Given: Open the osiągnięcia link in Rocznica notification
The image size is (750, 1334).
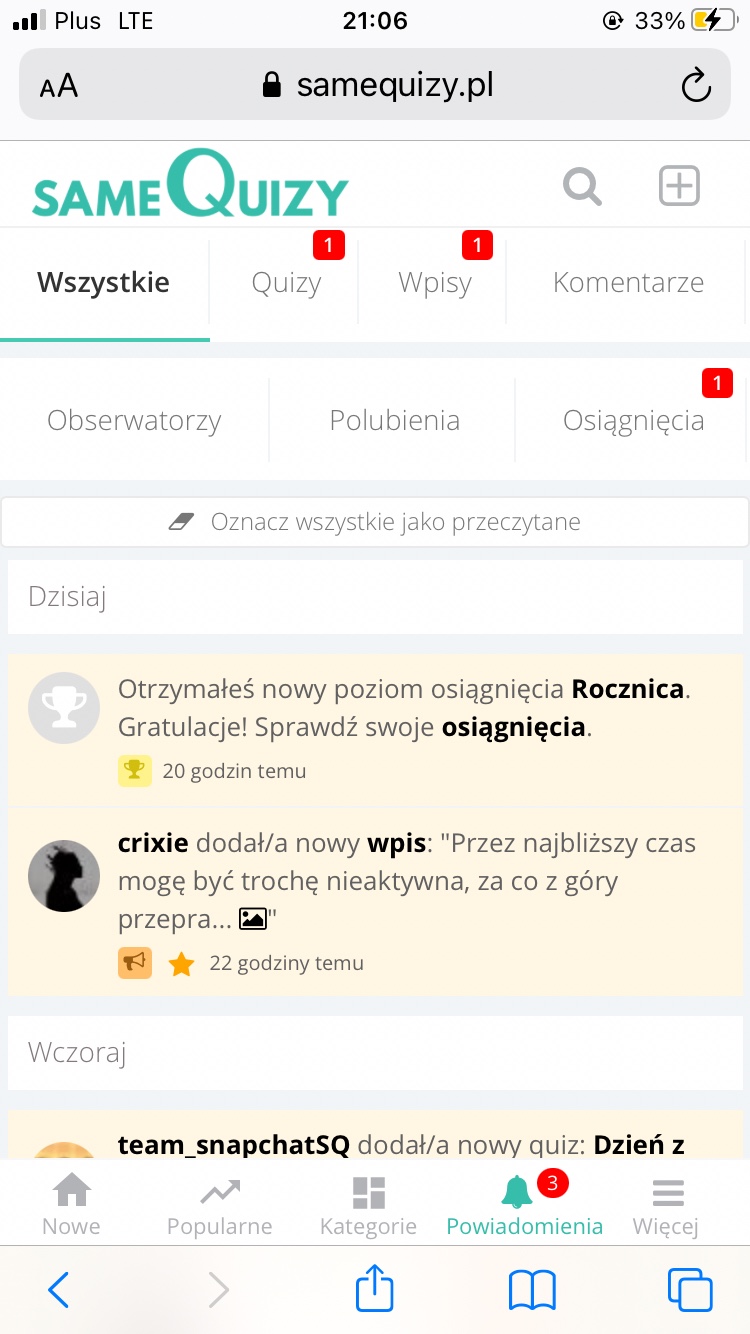Looking at the screenshot, I should click(513, 727).
